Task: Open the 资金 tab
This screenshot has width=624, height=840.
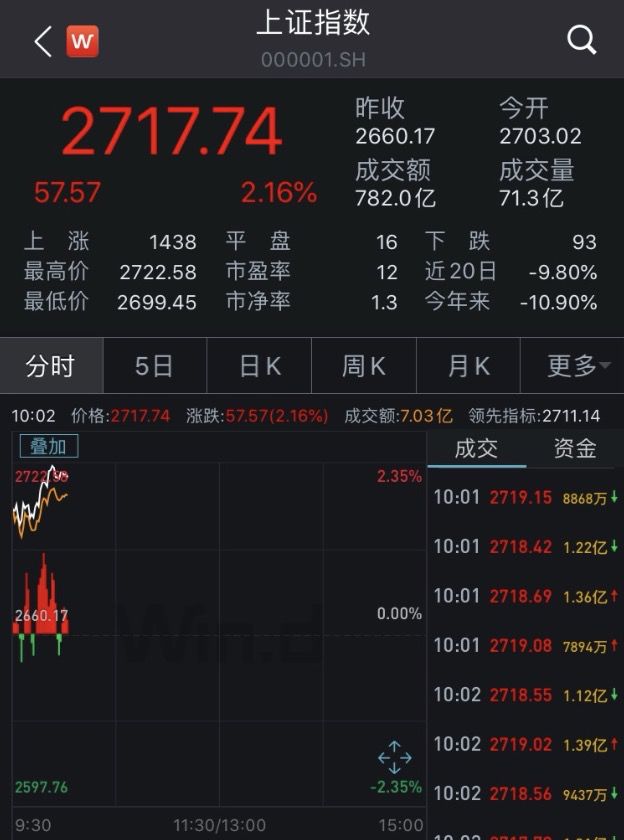Action: pos(574,448)
